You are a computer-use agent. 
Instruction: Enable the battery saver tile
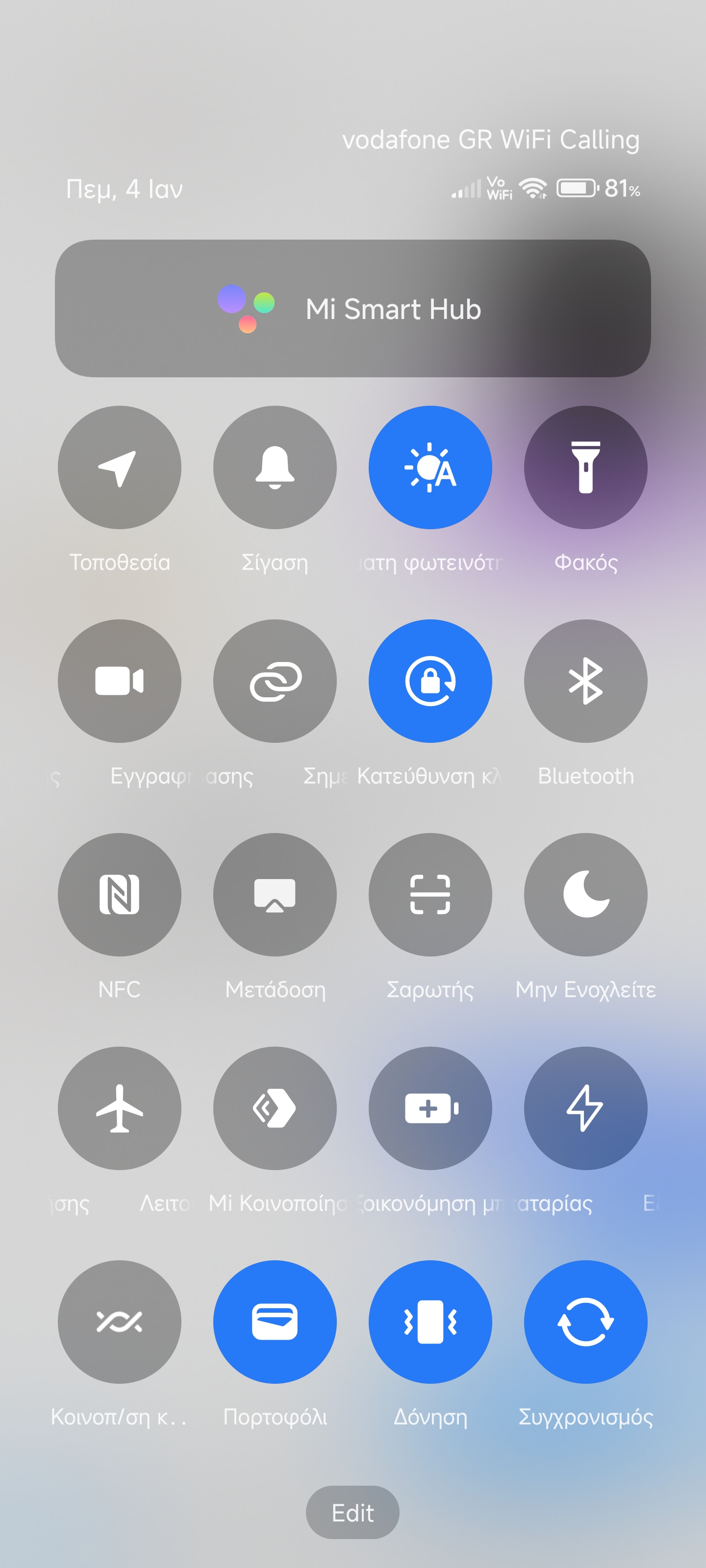430,1108
